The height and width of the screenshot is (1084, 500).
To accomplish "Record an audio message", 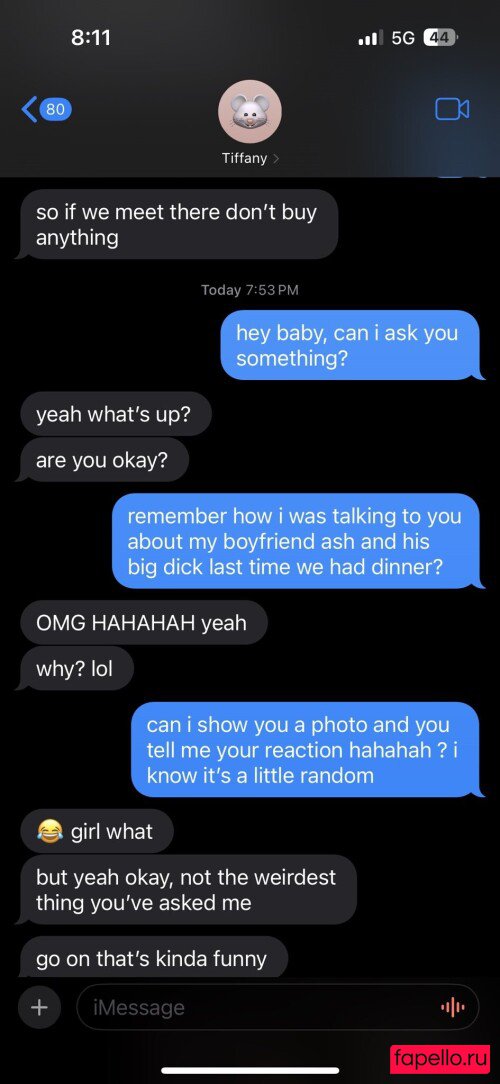I will click(452, 1008).
